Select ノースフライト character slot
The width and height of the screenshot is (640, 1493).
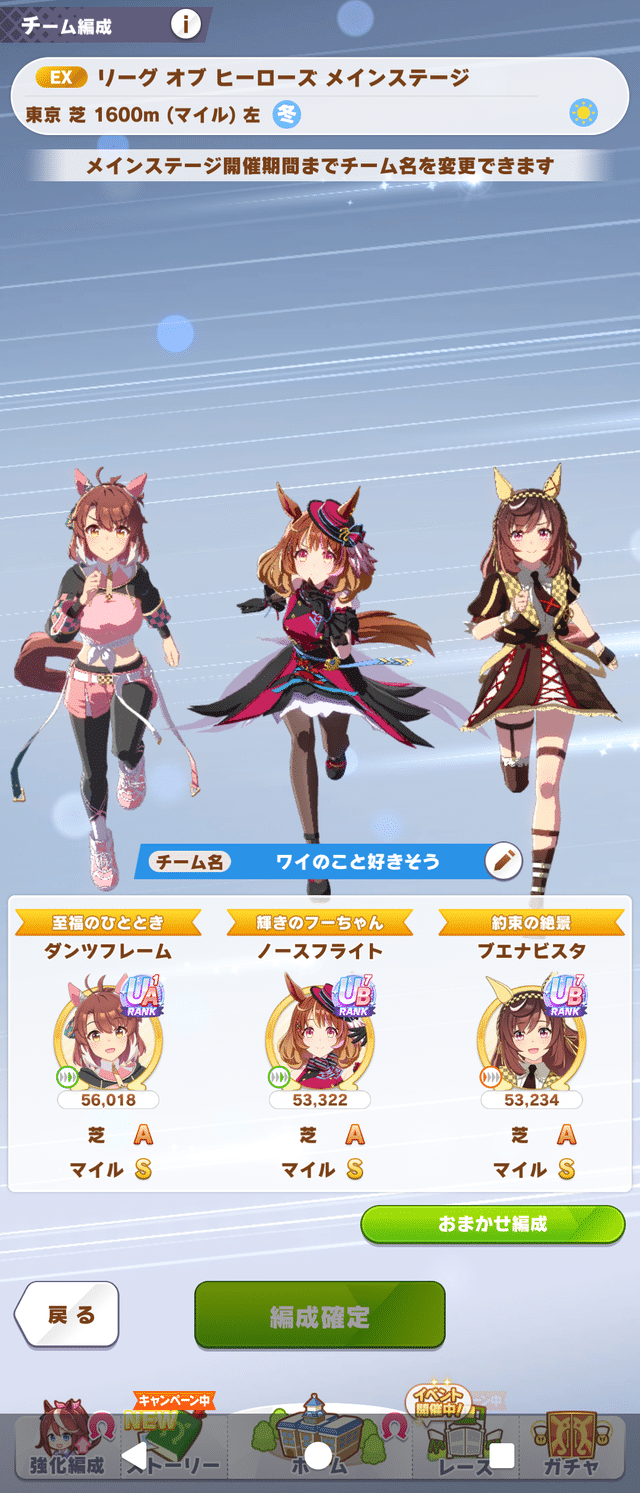click(x=319, y=1036)
